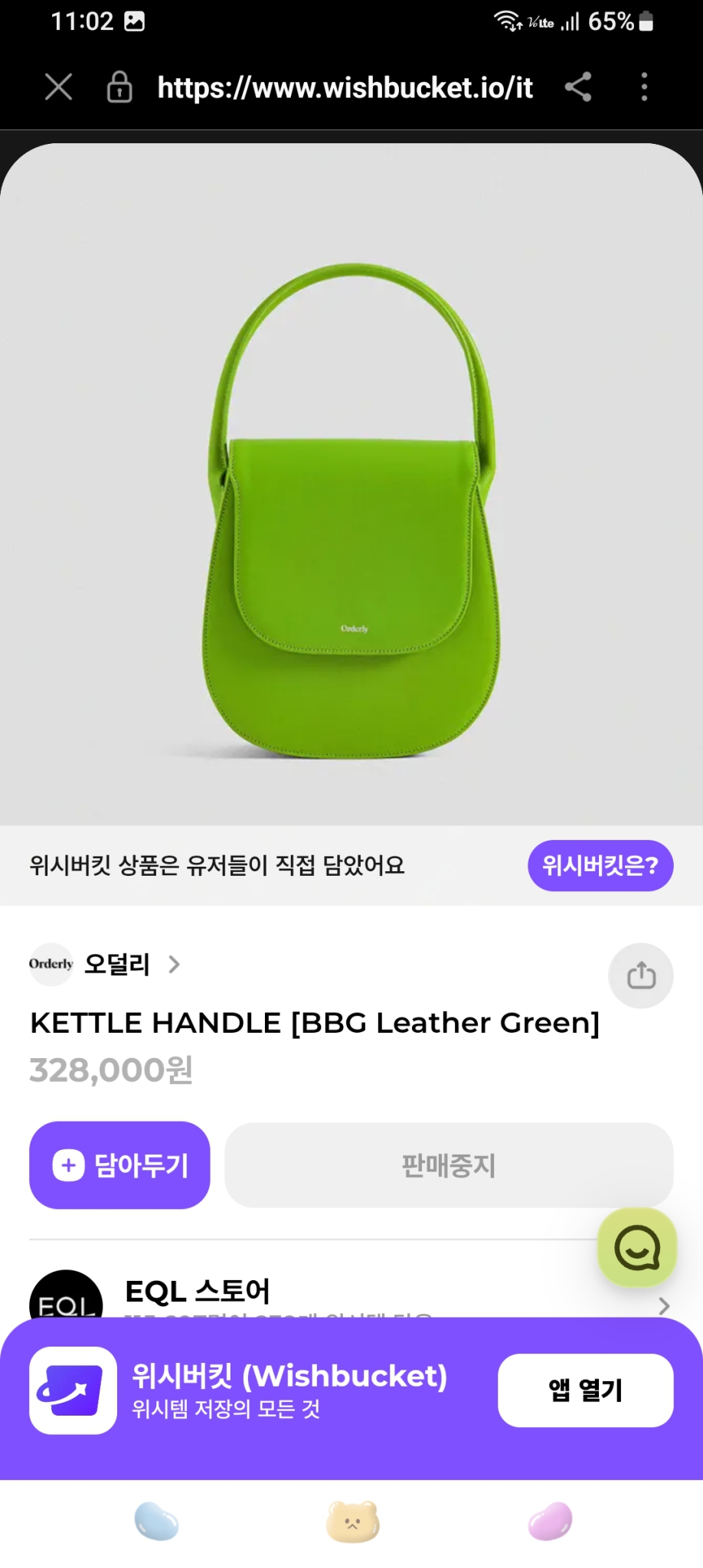Tap the Orderly brand logo avatar
Image resolution: width=703 pixels, height=1568 pixels.
pyautogui.click(x=51, y=964)
